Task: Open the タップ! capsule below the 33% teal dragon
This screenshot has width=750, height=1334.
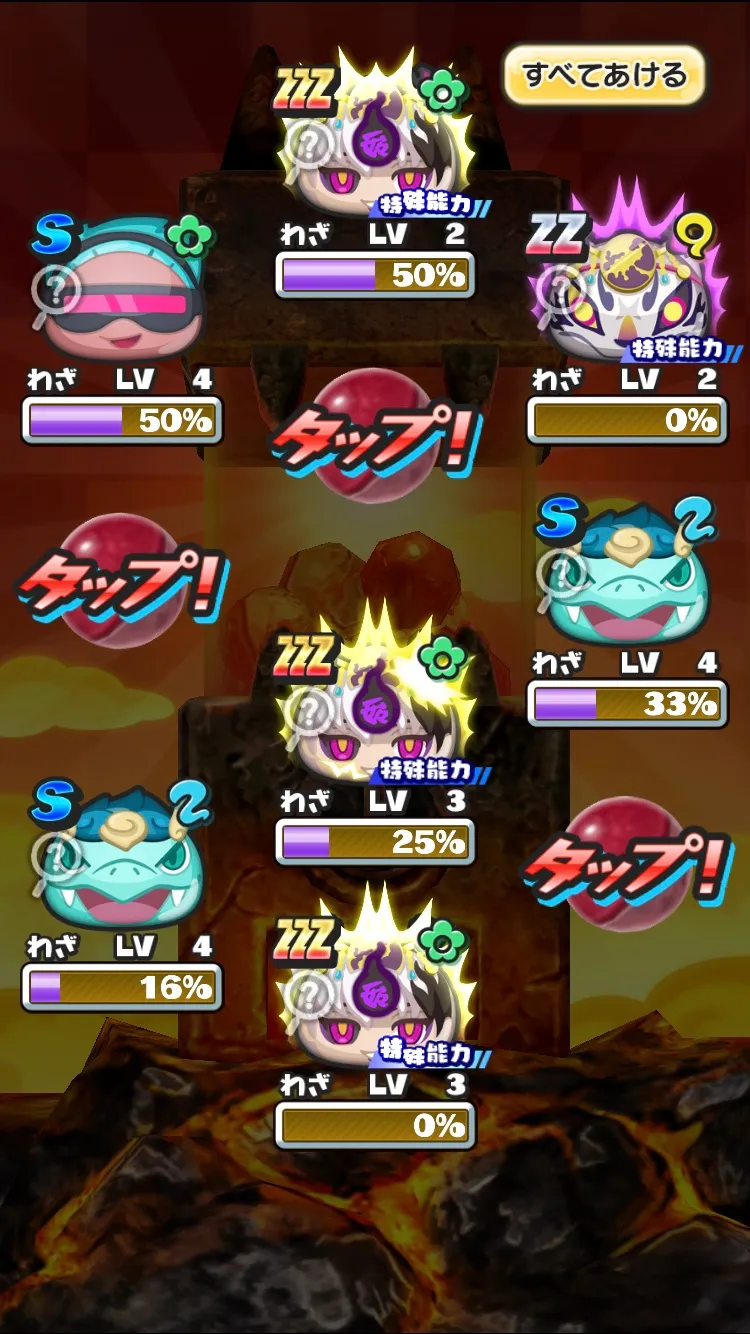Action: 626,864
